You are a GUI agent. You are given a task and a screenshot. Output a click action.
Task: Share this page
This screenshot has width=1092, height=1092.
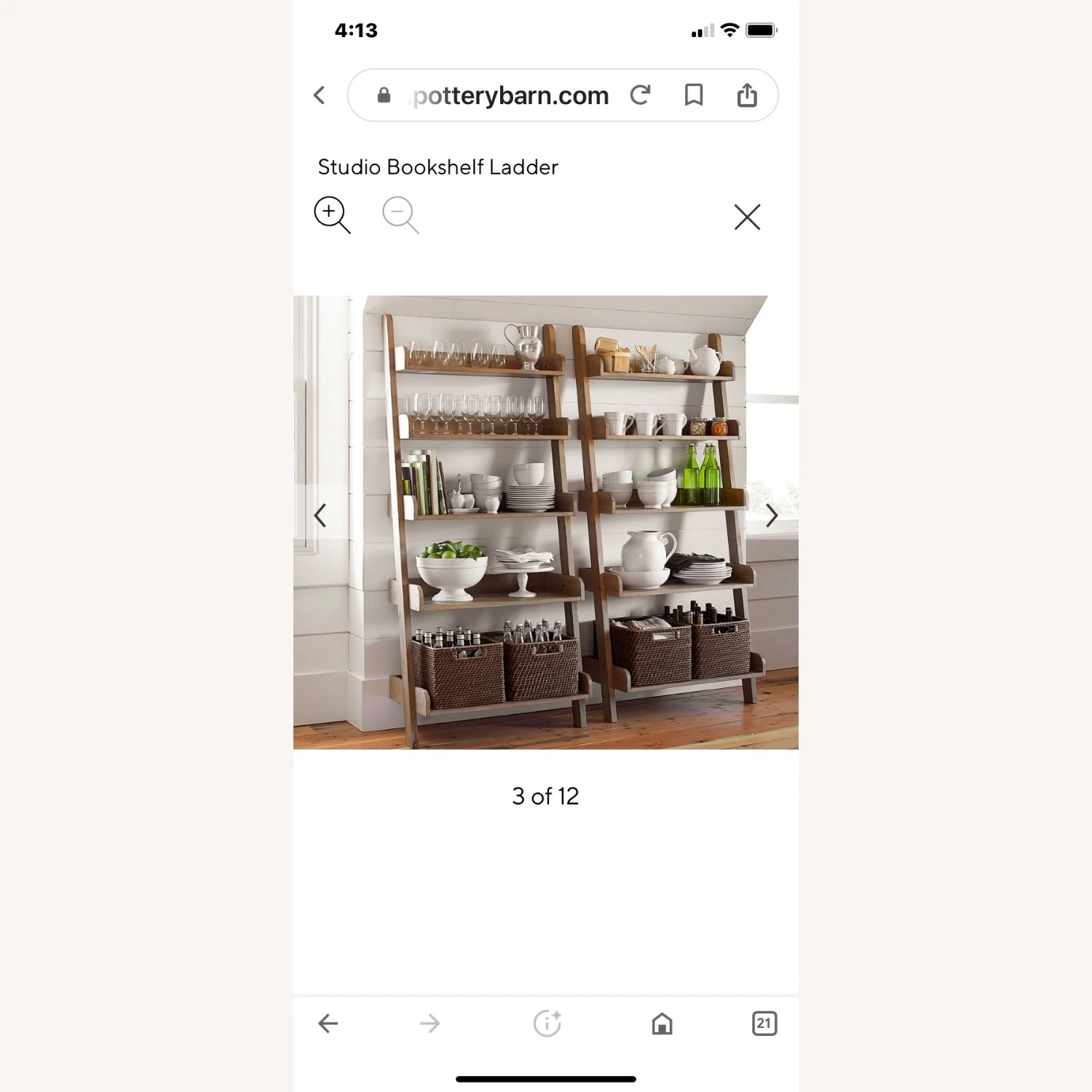pyautogui.click(x=747, y=95)
